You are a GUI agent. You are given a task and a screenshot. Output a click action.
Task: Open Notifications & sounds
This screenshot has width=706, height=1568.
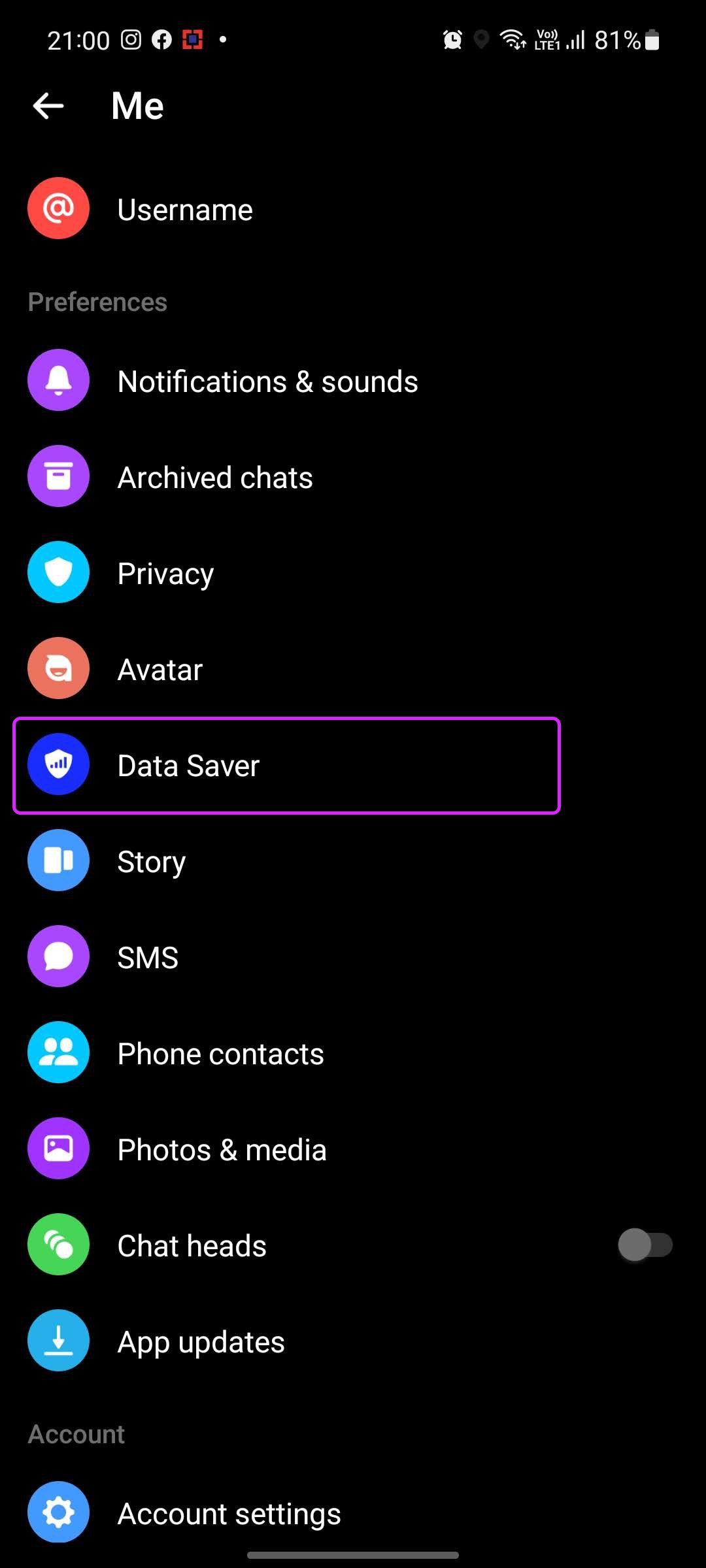[x=353, y=381]
